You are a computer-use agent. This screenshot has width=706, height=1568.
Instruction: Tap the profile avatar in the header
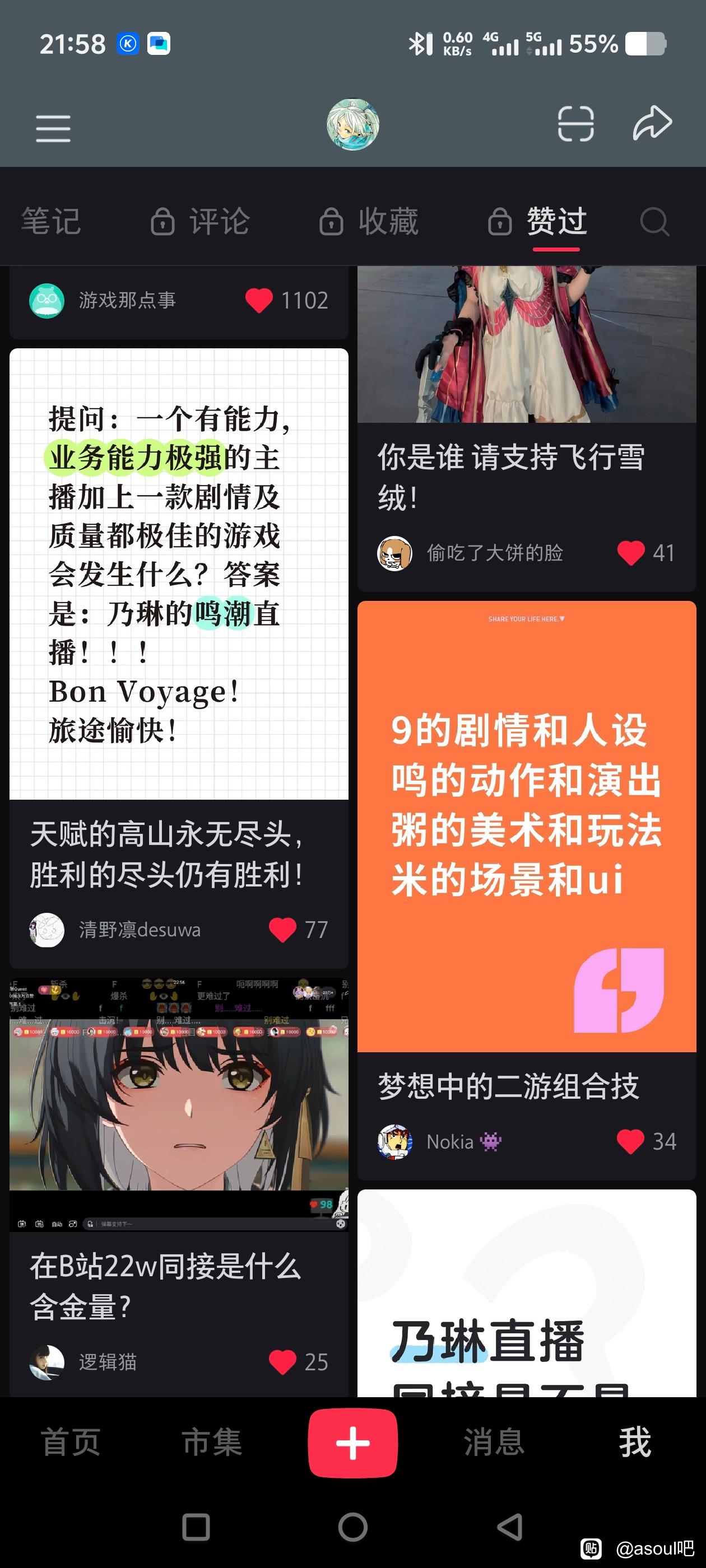tap(352, 124)
